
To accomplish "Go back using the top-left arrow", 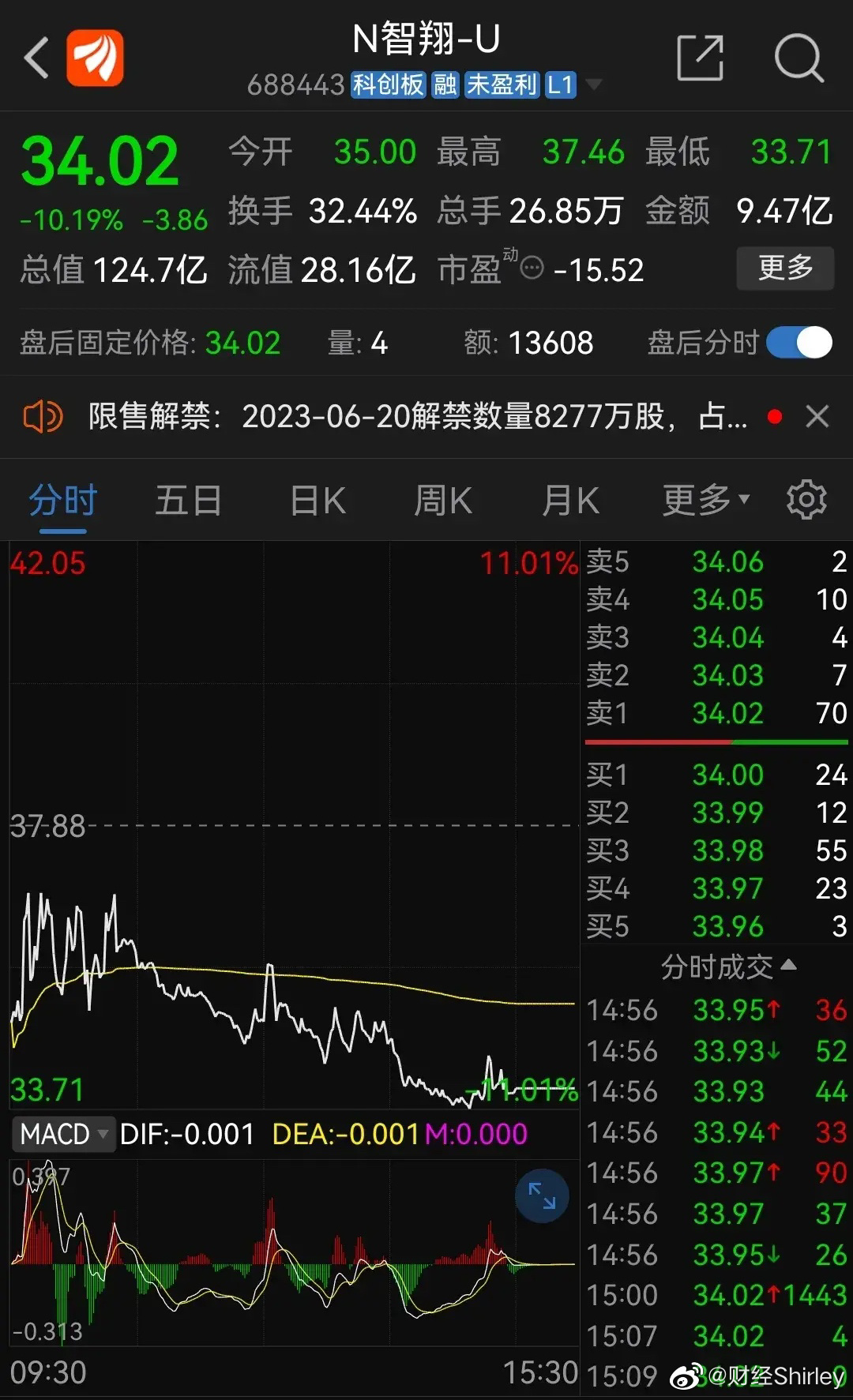I will coord(37,58).
